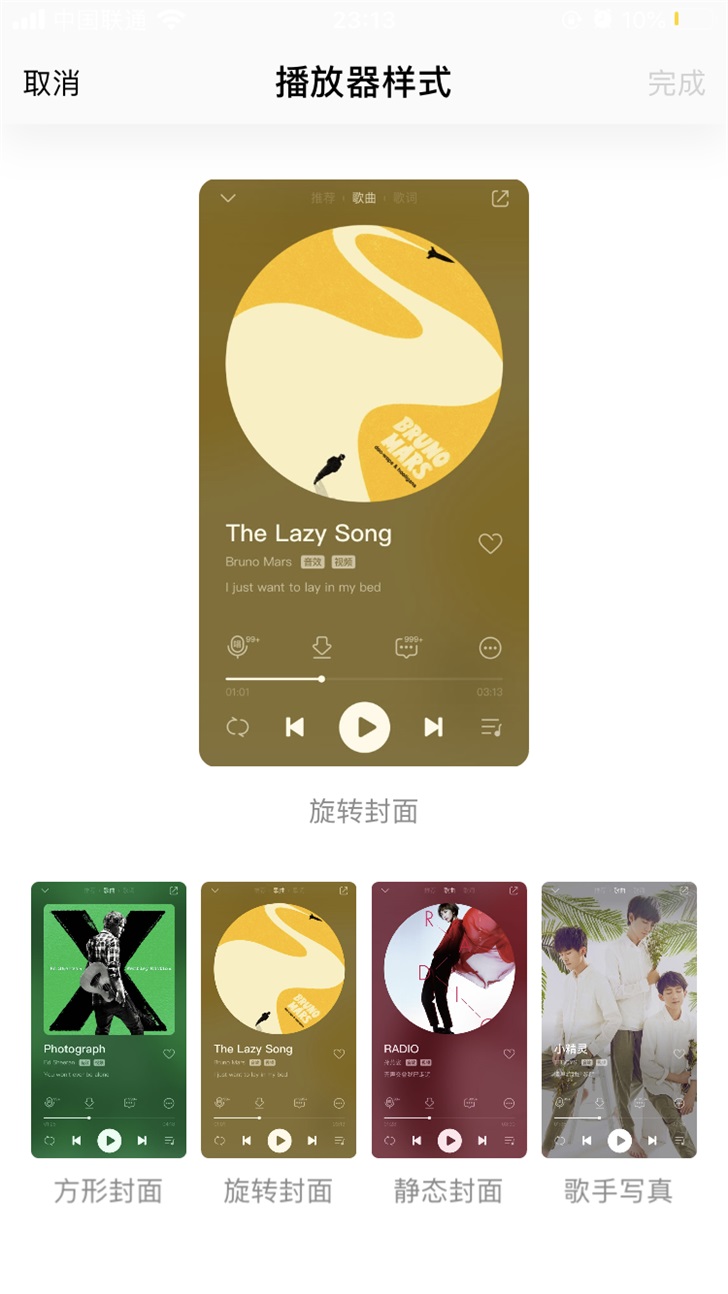Select the 歌手写真 player style
This screenshot has height=1294, width=728.
coord(619,1020)
